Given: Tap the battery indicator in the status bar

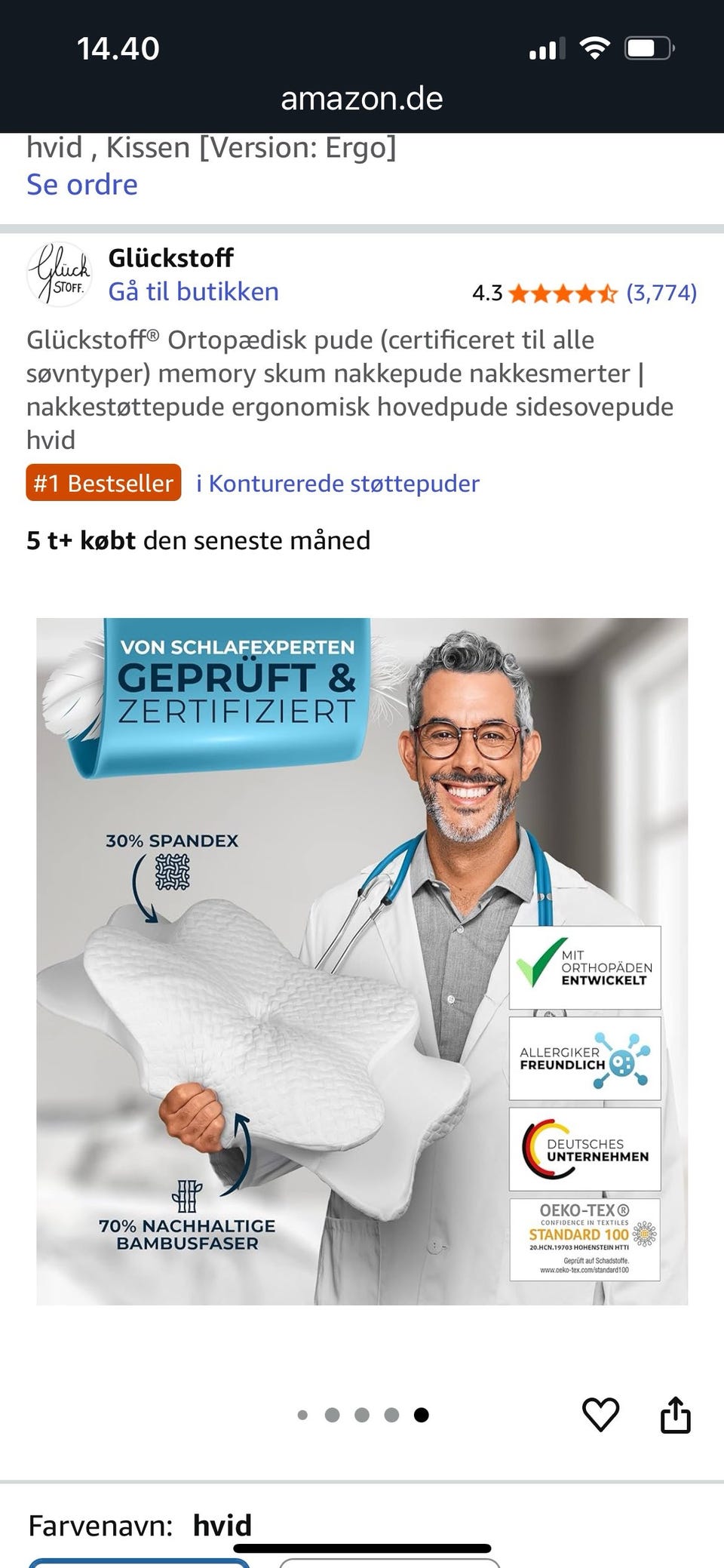Looking at the screenshot, I should (x=650, y=48).
